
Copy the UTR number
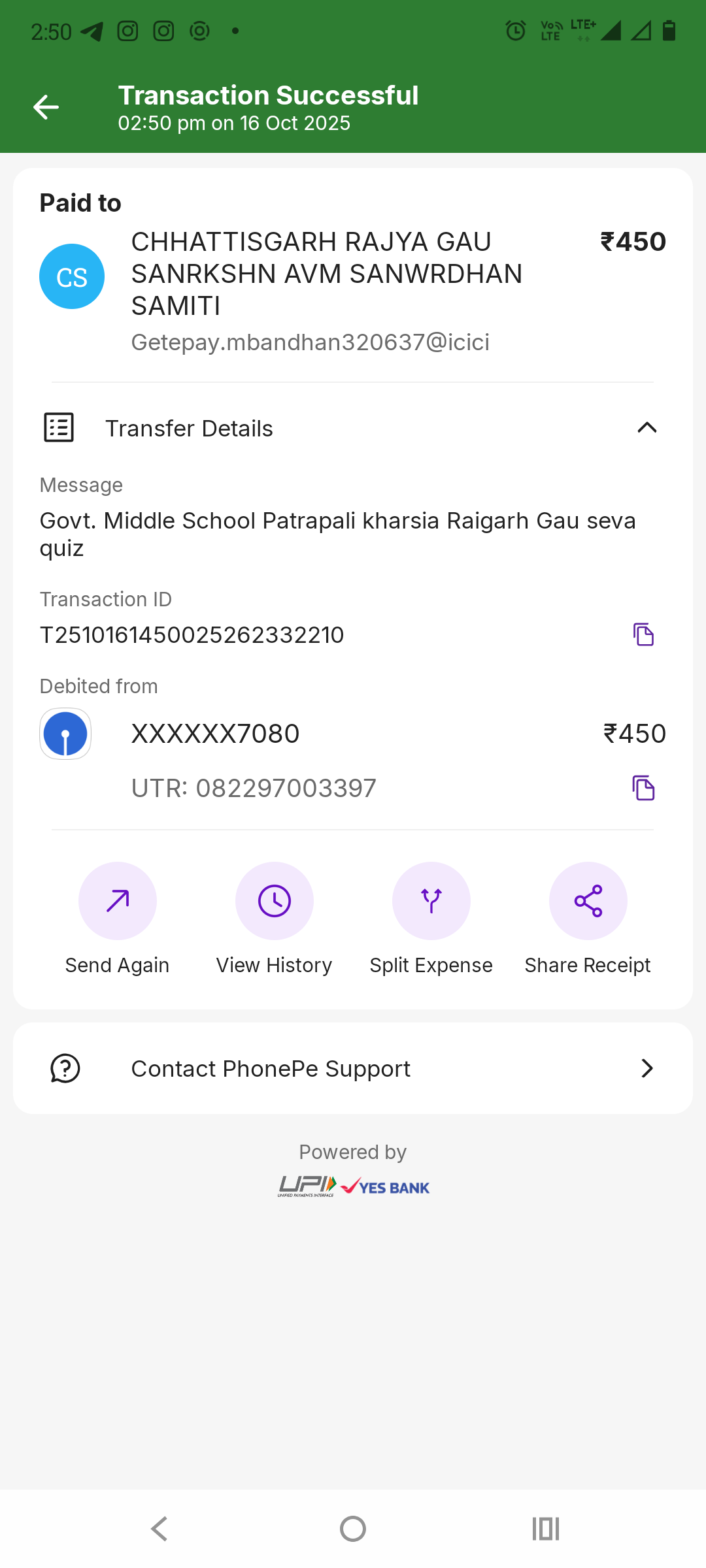click(643, 788)
